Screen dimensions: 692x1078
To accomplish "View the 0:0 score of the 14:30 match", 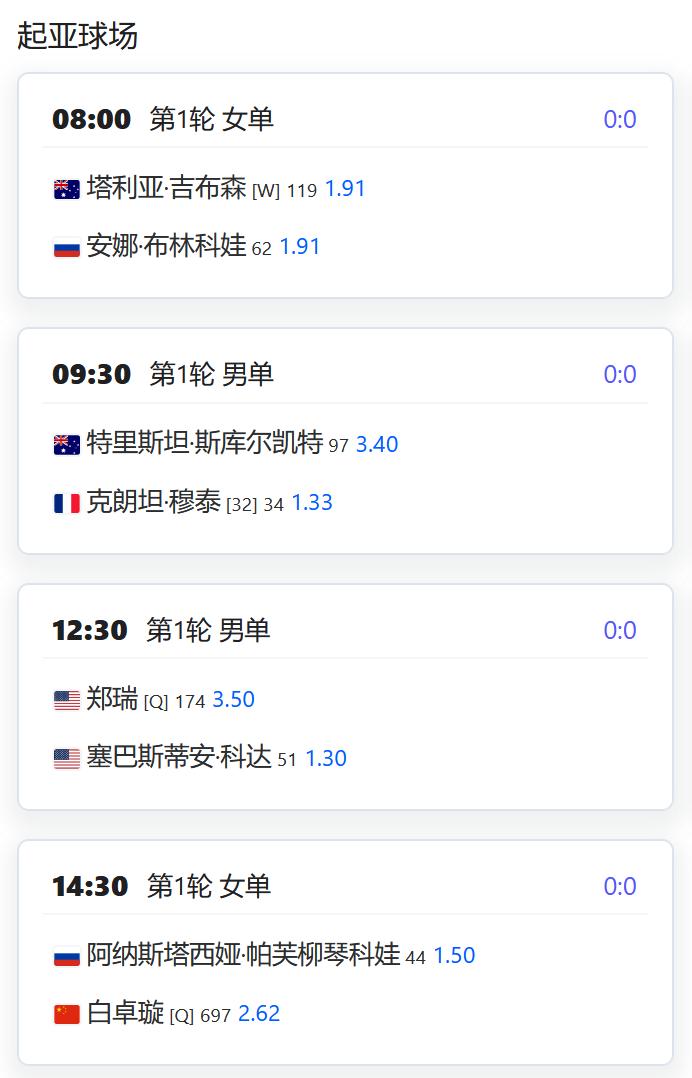I will pyautogui.click(x=620, y=887).
